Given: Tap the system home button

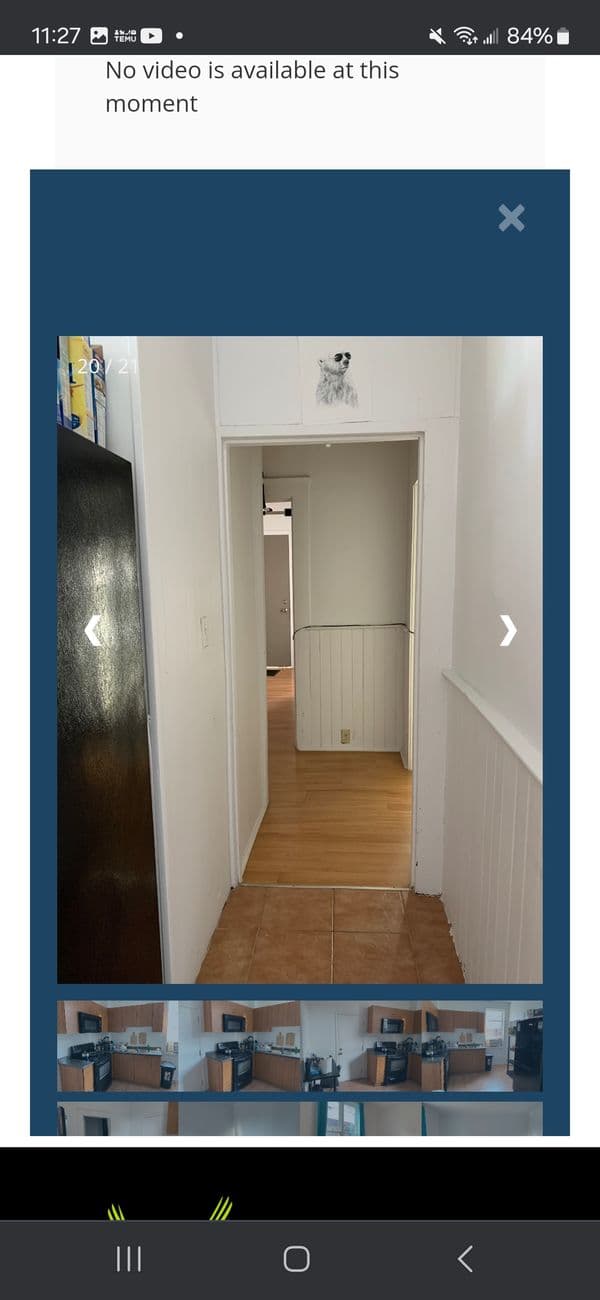Looking at the screenshot, I should pyautogui.click(x=297, y=1259).
